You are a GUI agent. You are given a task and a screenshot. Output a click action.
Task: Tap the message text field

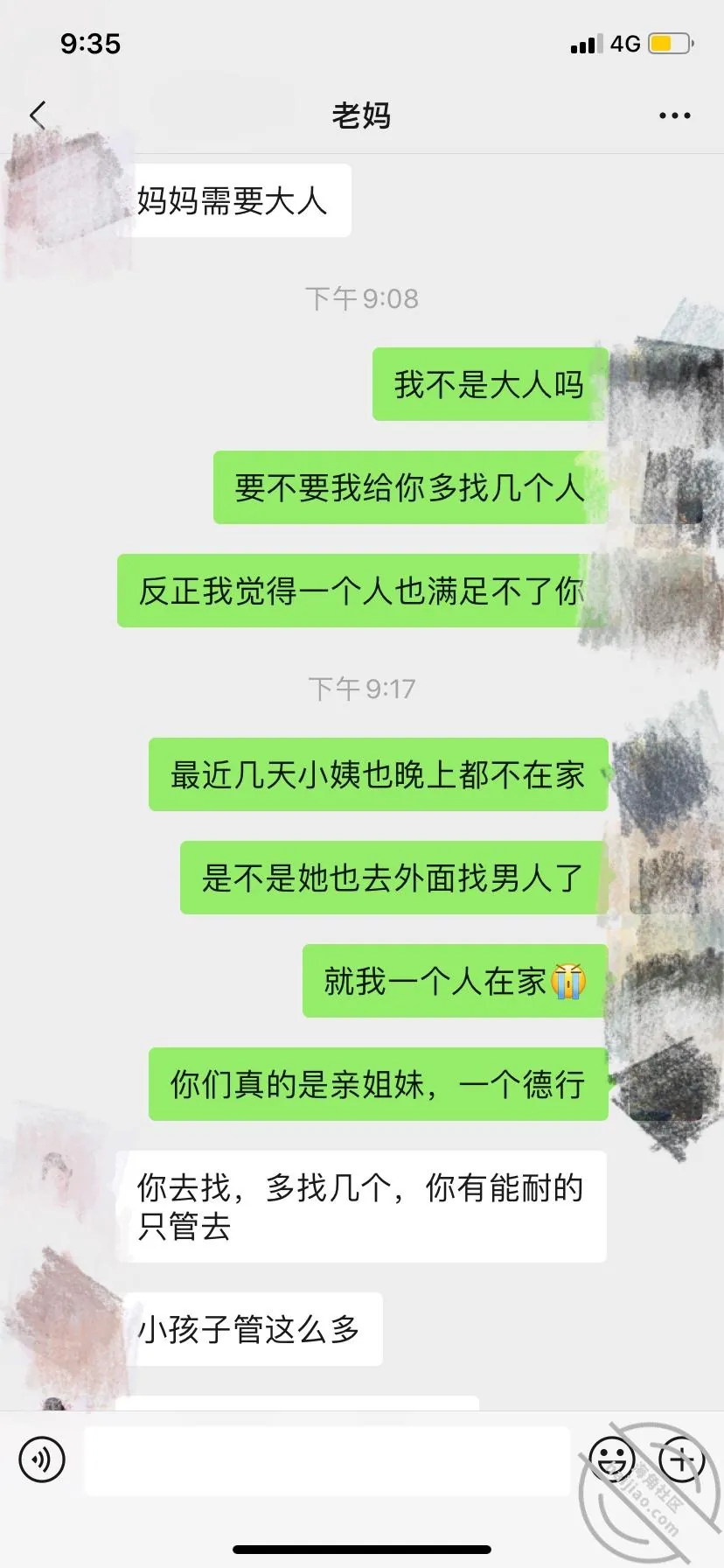pos(327,1460)
